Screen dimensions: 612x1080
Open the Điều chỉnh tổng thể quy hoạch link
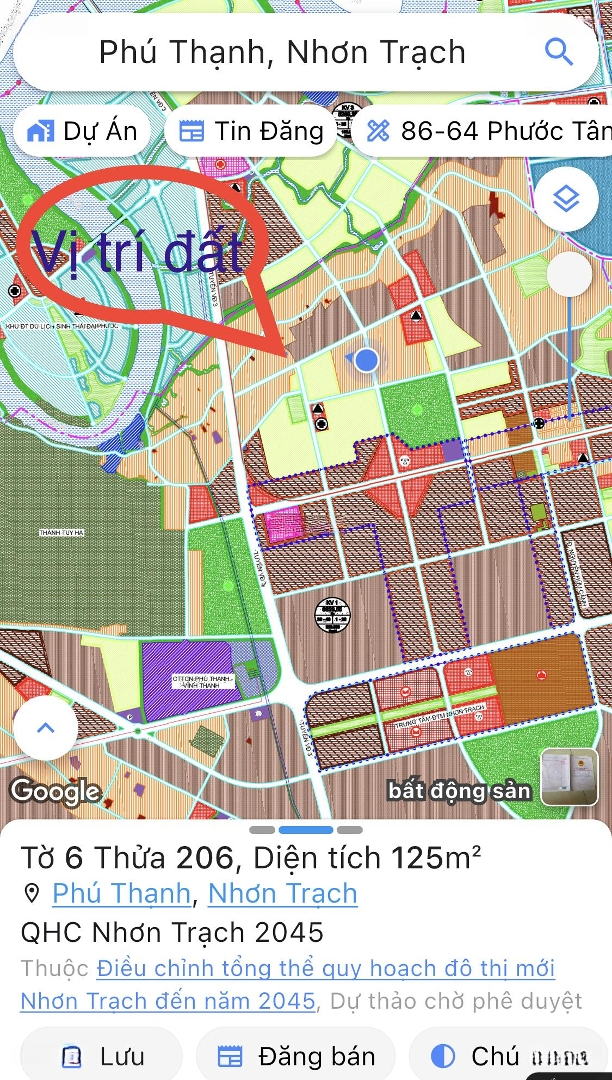point(325,968)
